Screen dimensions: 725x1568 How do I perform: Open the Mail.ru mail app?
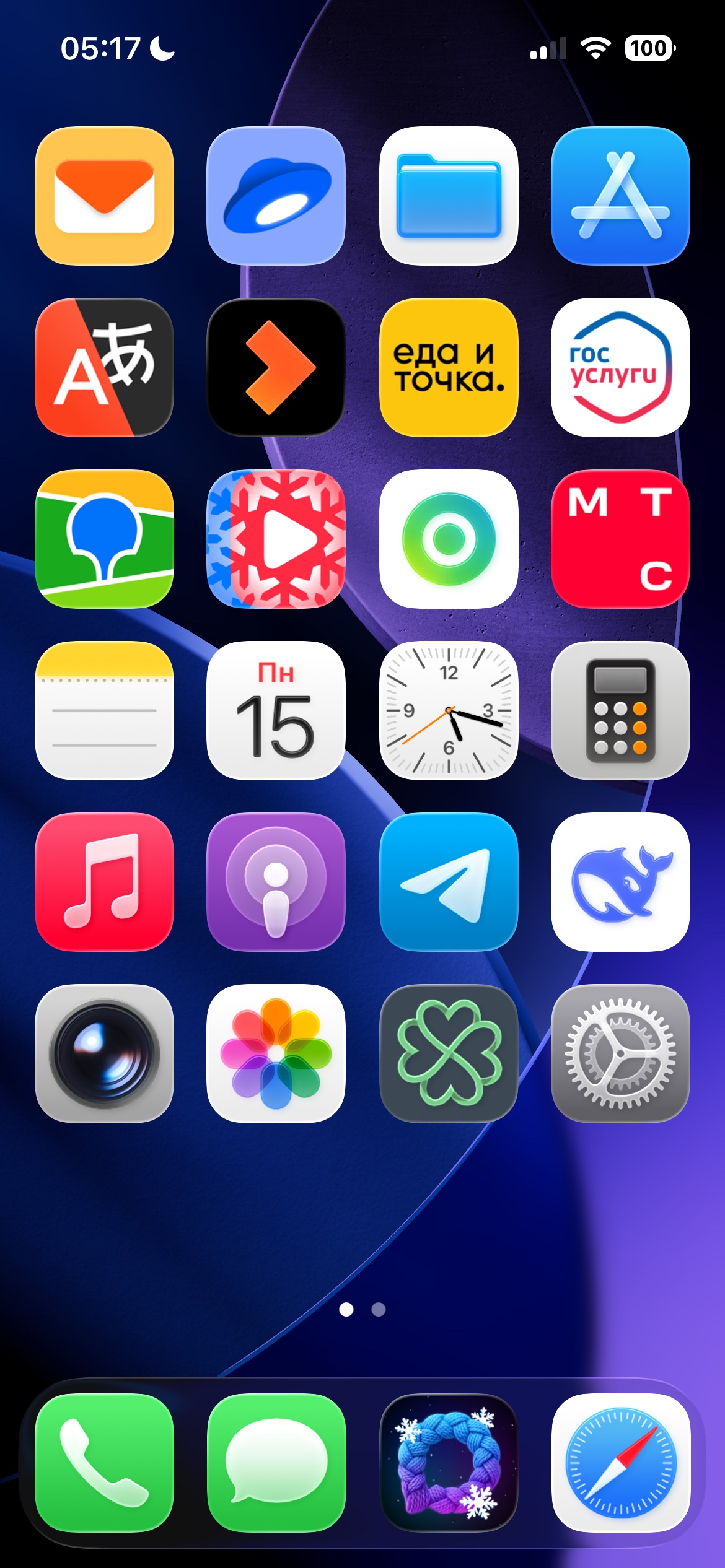point(104,196)
